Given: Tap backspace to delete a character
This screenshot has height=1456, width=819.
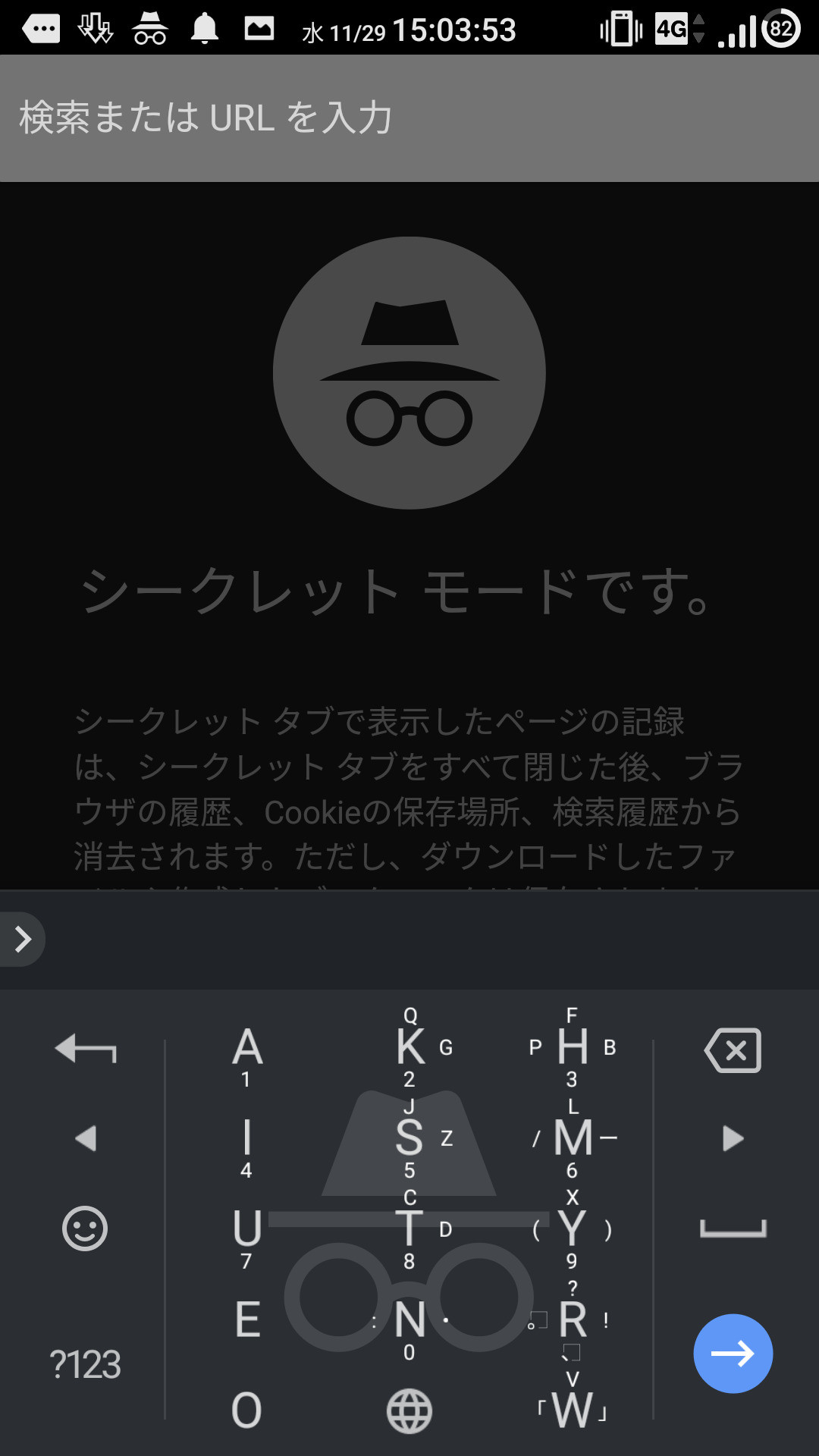Looking at the screenshot, I should (x=733, y=1050).
